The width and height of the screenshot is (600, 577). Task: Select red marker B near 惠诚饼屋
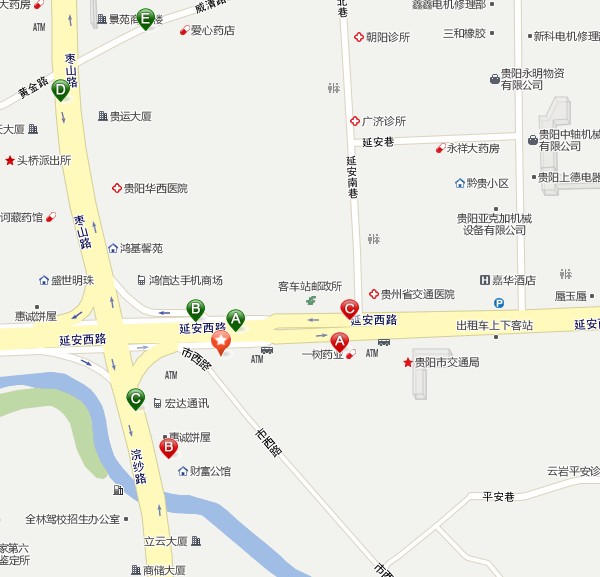coord(168,446)
